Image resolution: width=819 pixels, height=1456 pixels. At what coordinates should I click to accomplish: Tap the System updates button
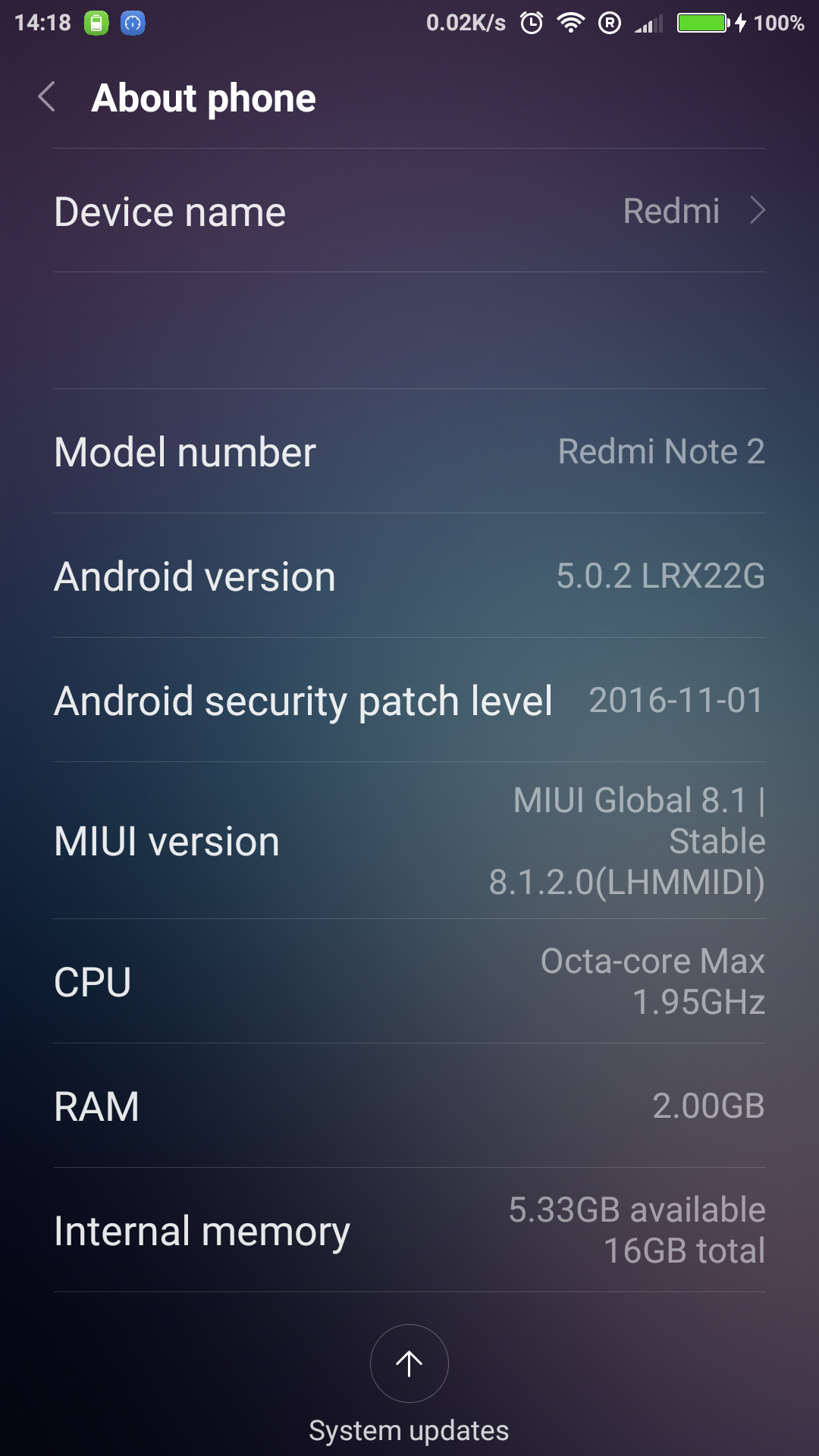click(409, 1363)
